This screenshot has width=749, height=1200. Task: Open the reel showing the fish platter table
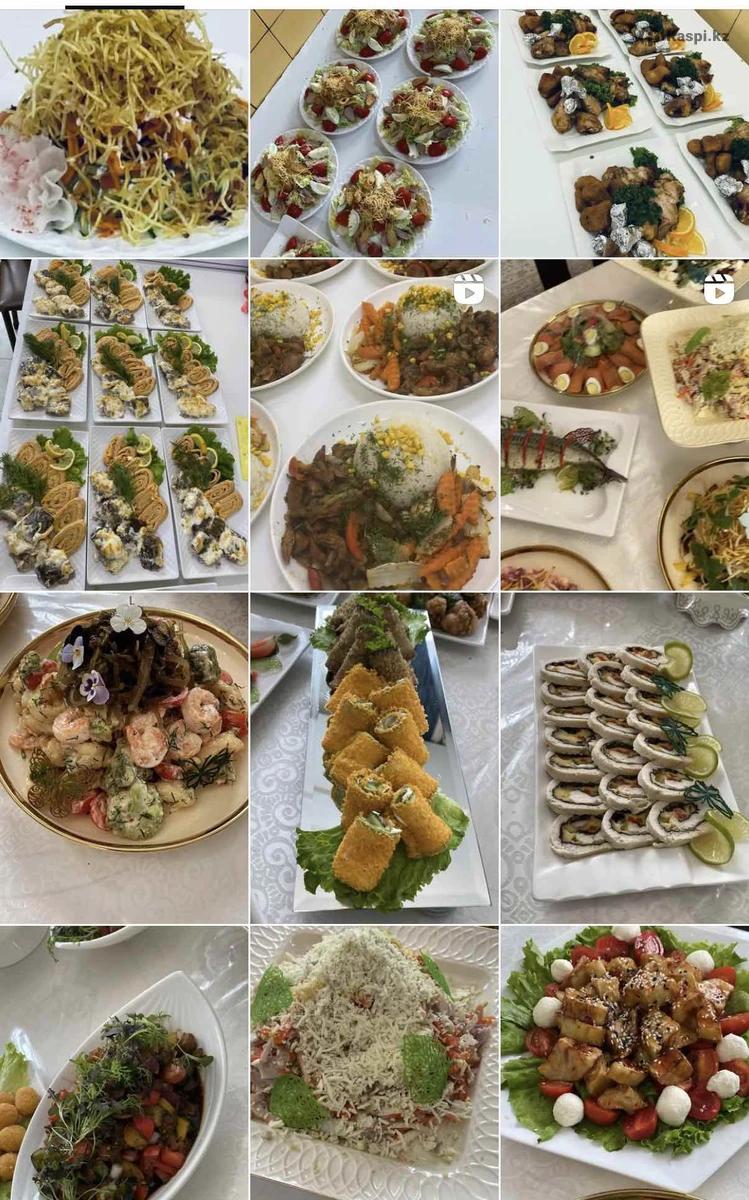[624, 425]
